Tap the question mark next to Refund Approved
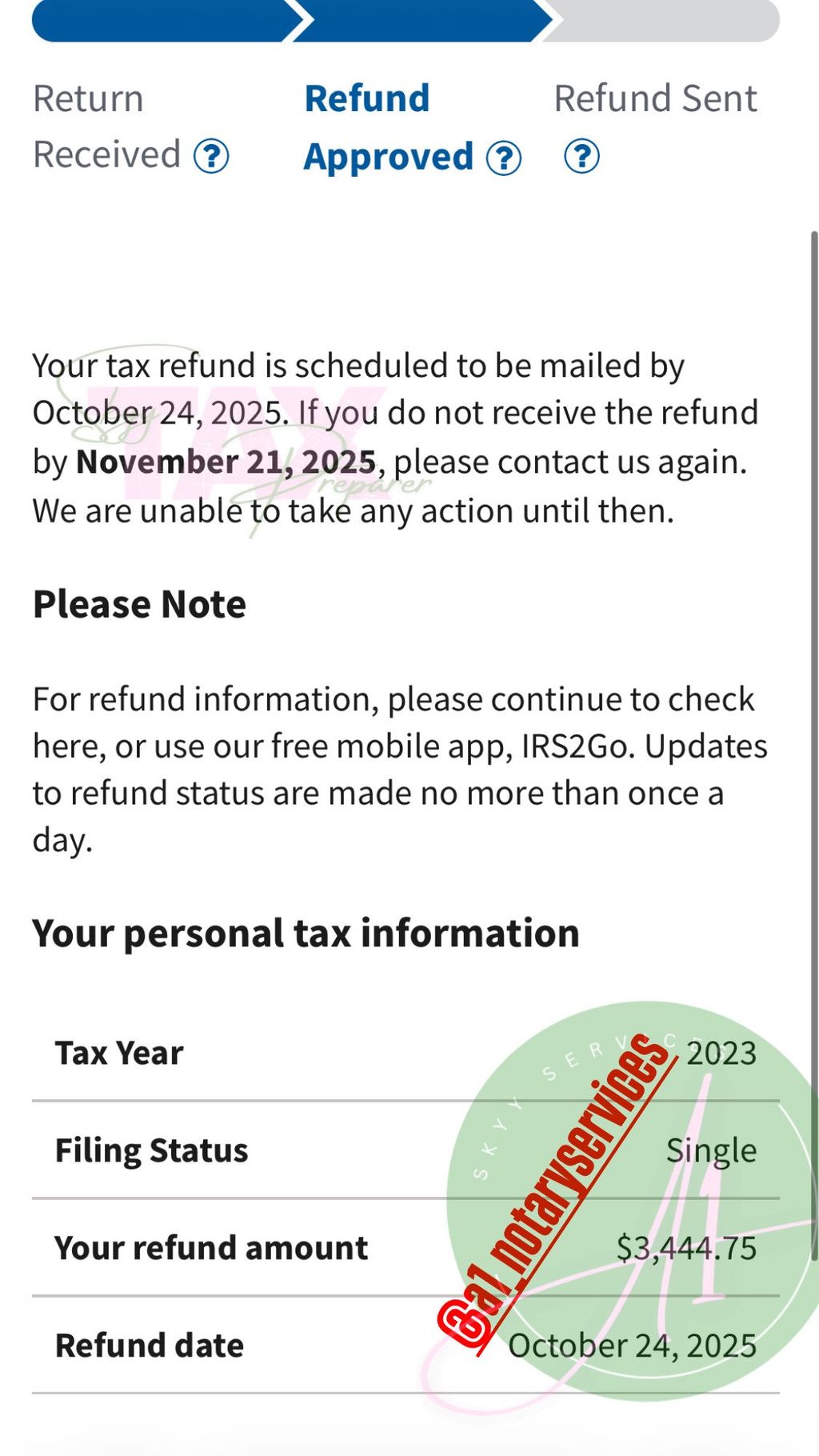The image size is (819, 1456). [x=504, y=158]
